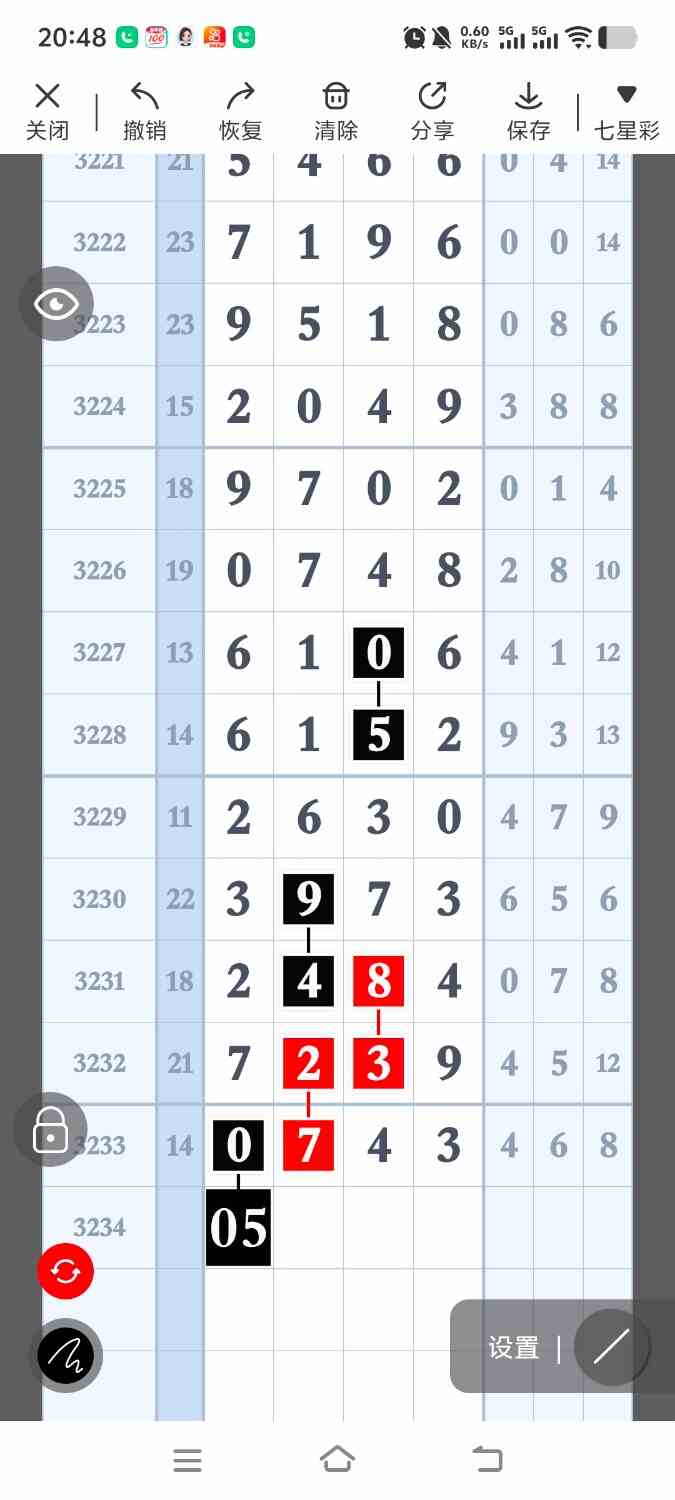
Task: Go to the system home screen
Action: point(337,1460)
